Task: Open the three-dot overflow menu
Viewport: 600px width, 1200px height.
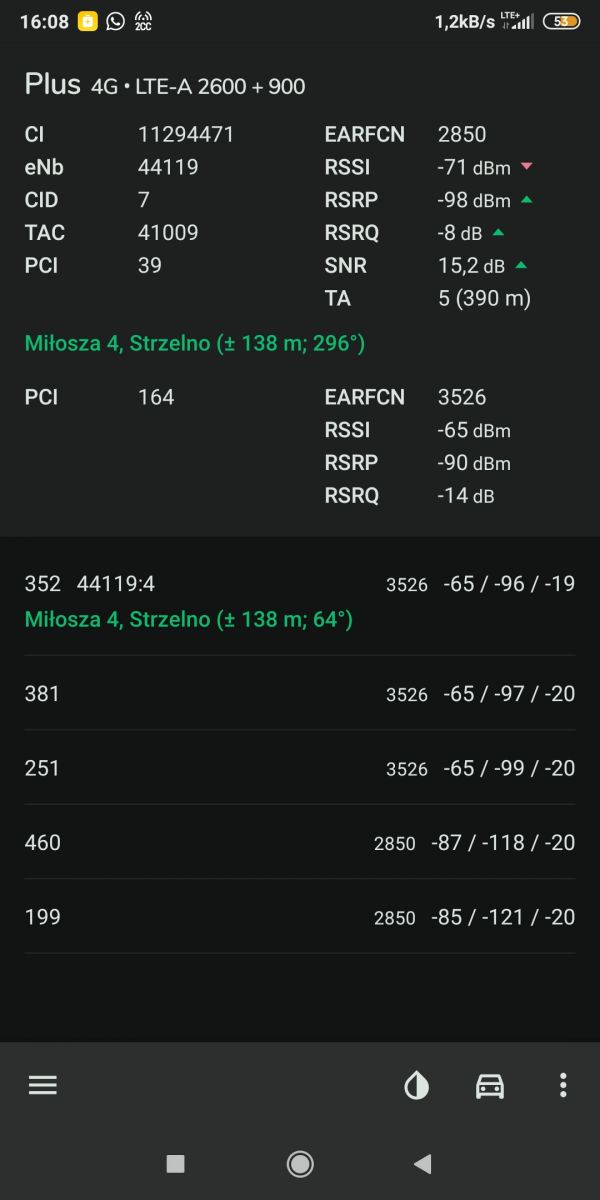Action: pos(563,1085)
